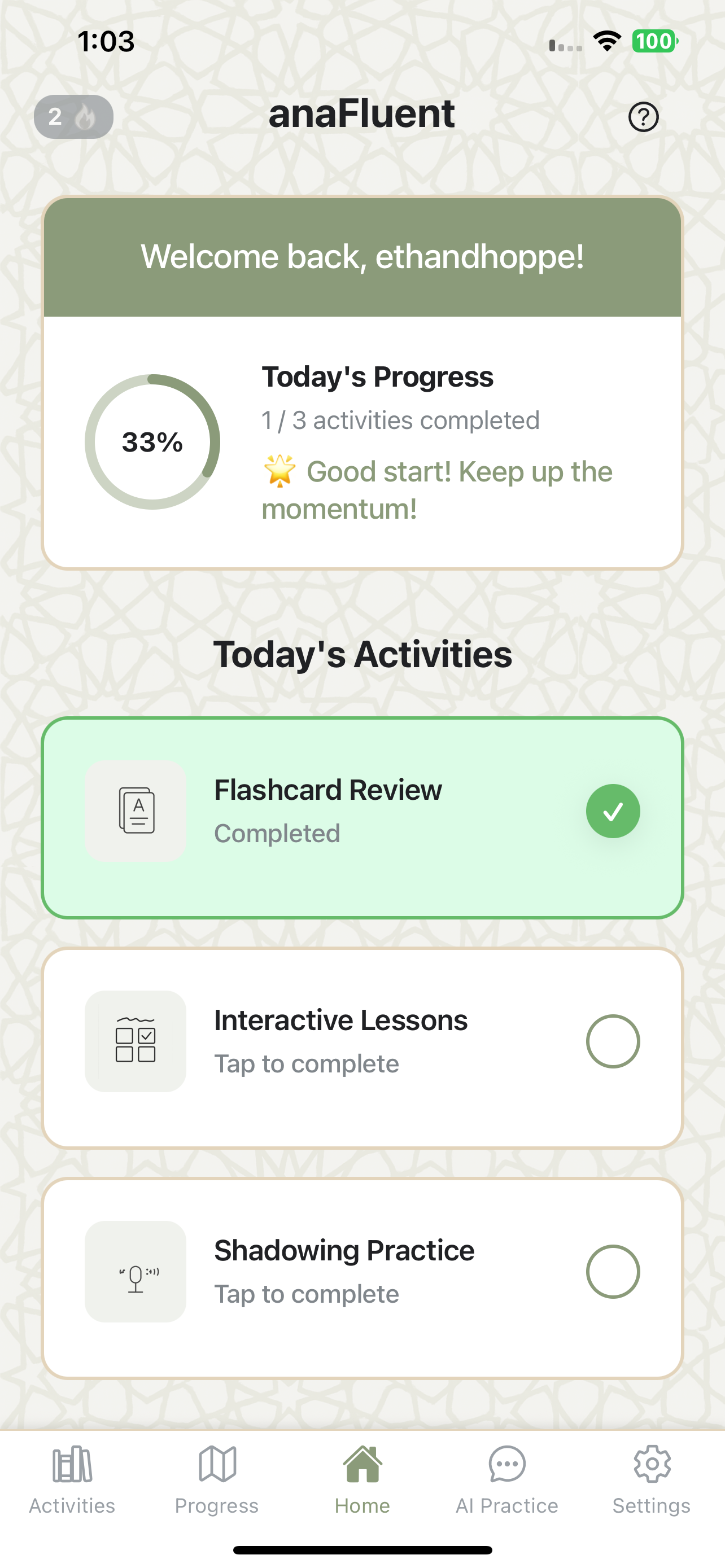Image resolution: width=725 pixels, height=1568 pixels.
Task: Tap the streak flame badge
Action: tap(72, 117)
